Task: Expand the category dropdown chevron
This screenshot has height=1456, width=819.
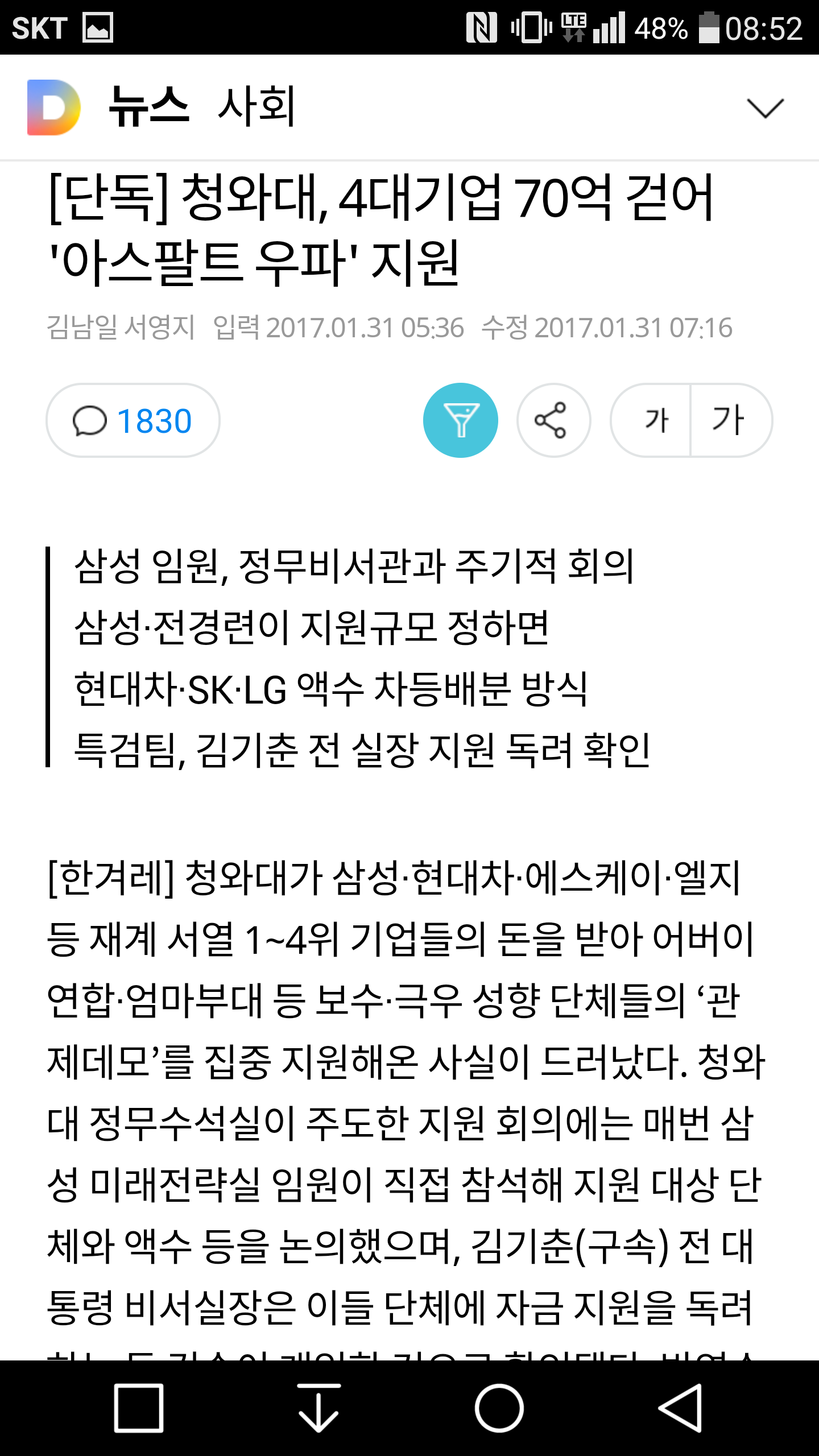Action: click(x=765, y=108)
